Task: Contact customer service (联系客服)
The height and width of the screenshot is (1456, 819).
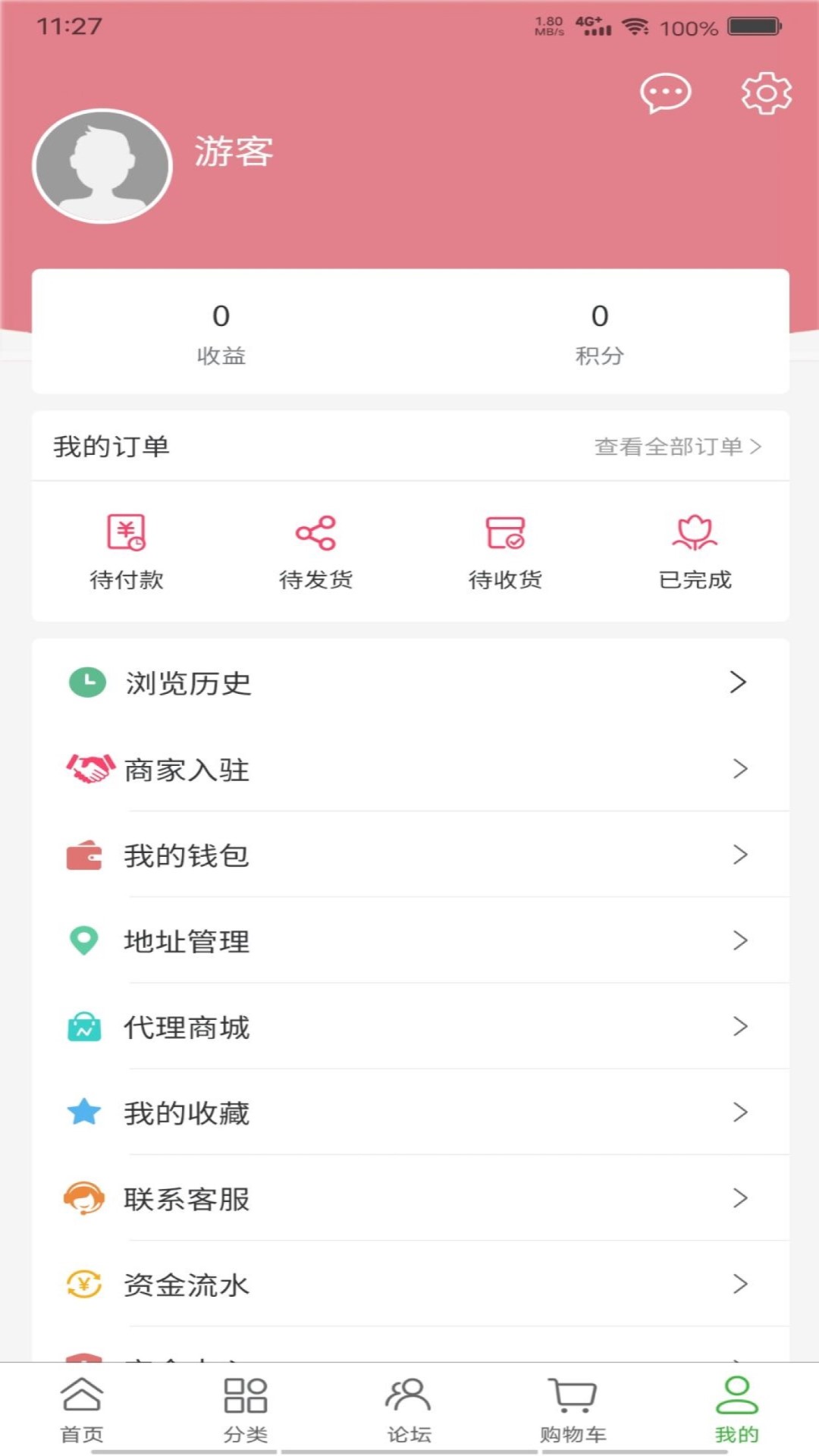Action: [x=409, y=1198]
